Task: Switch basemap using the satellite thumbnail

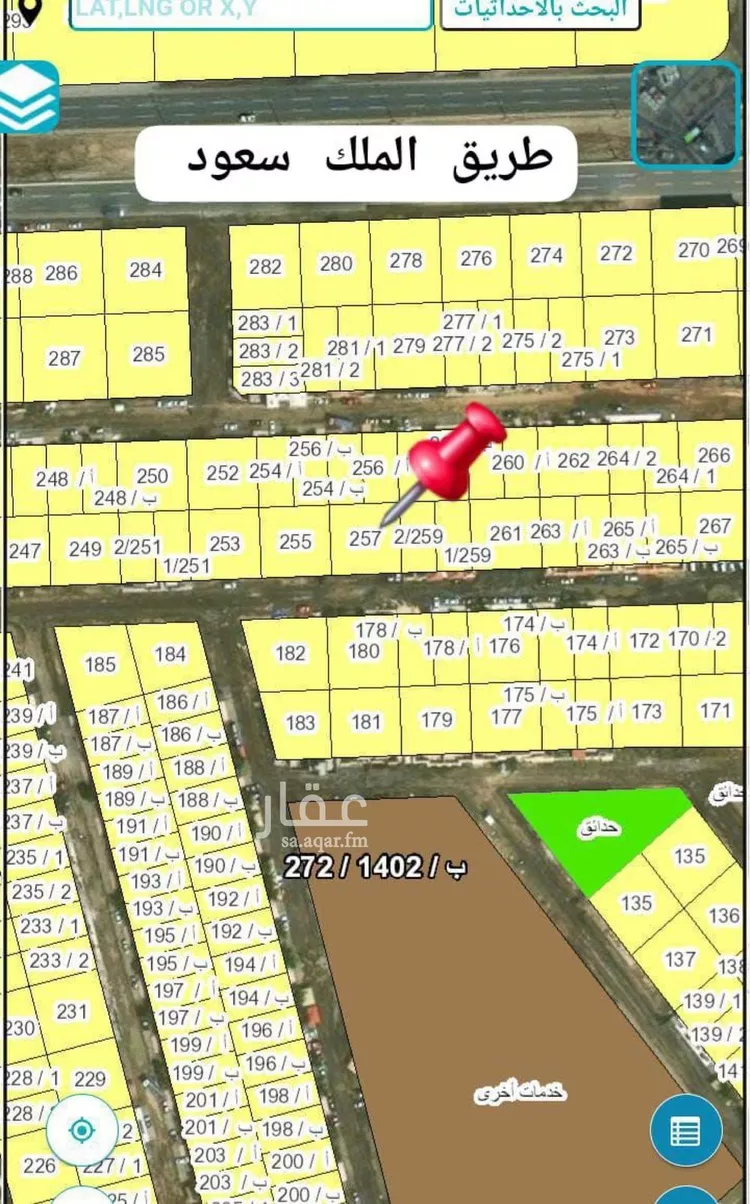Action: tap(685, 112)
